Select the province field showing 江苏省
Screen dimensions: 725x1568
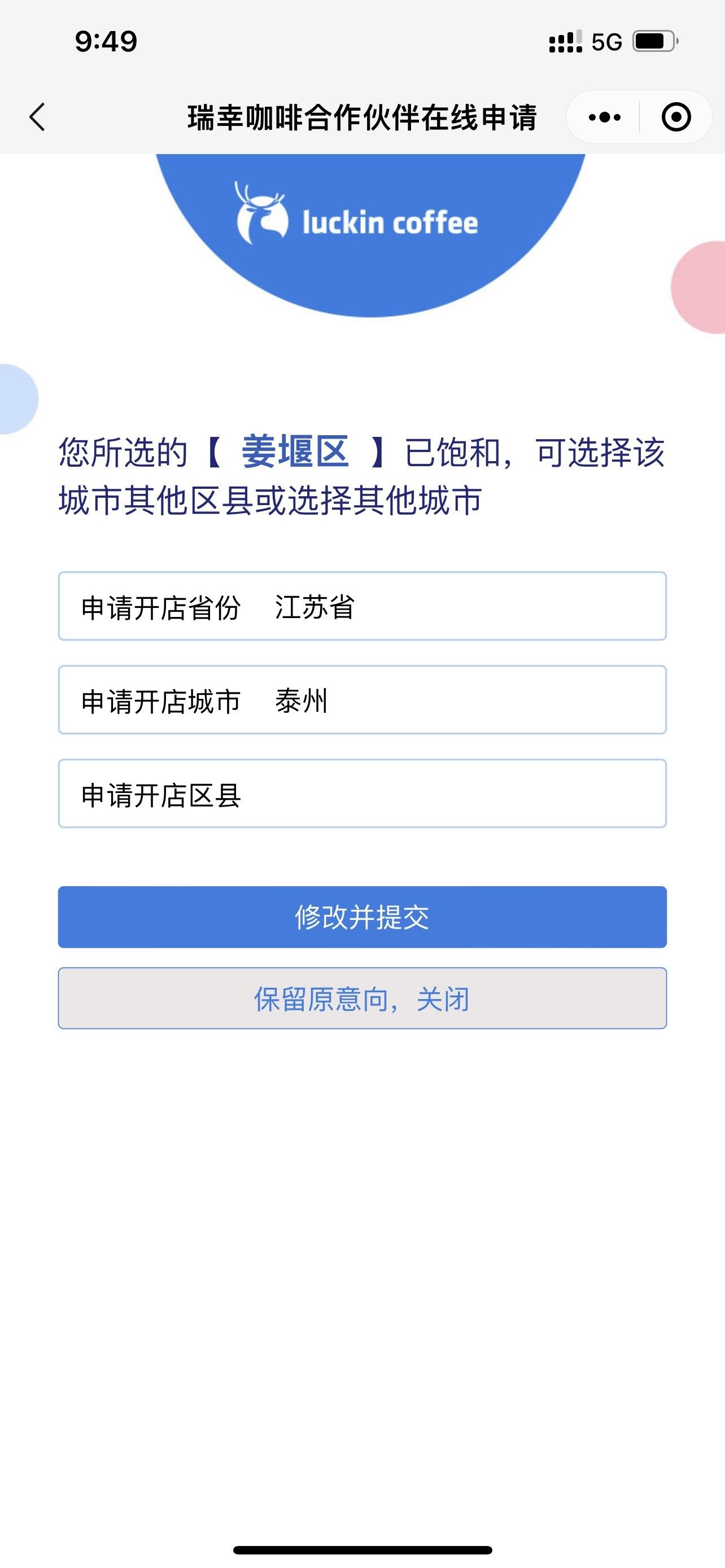(362, 606)
